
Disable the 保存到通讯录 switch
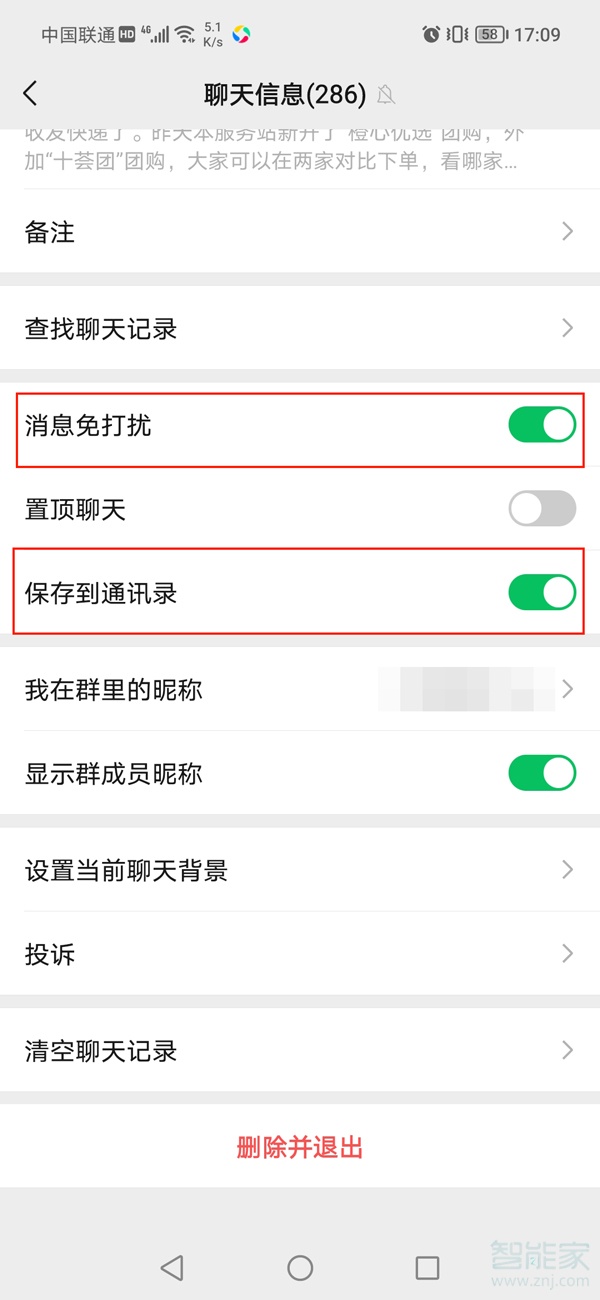[542, 593]
